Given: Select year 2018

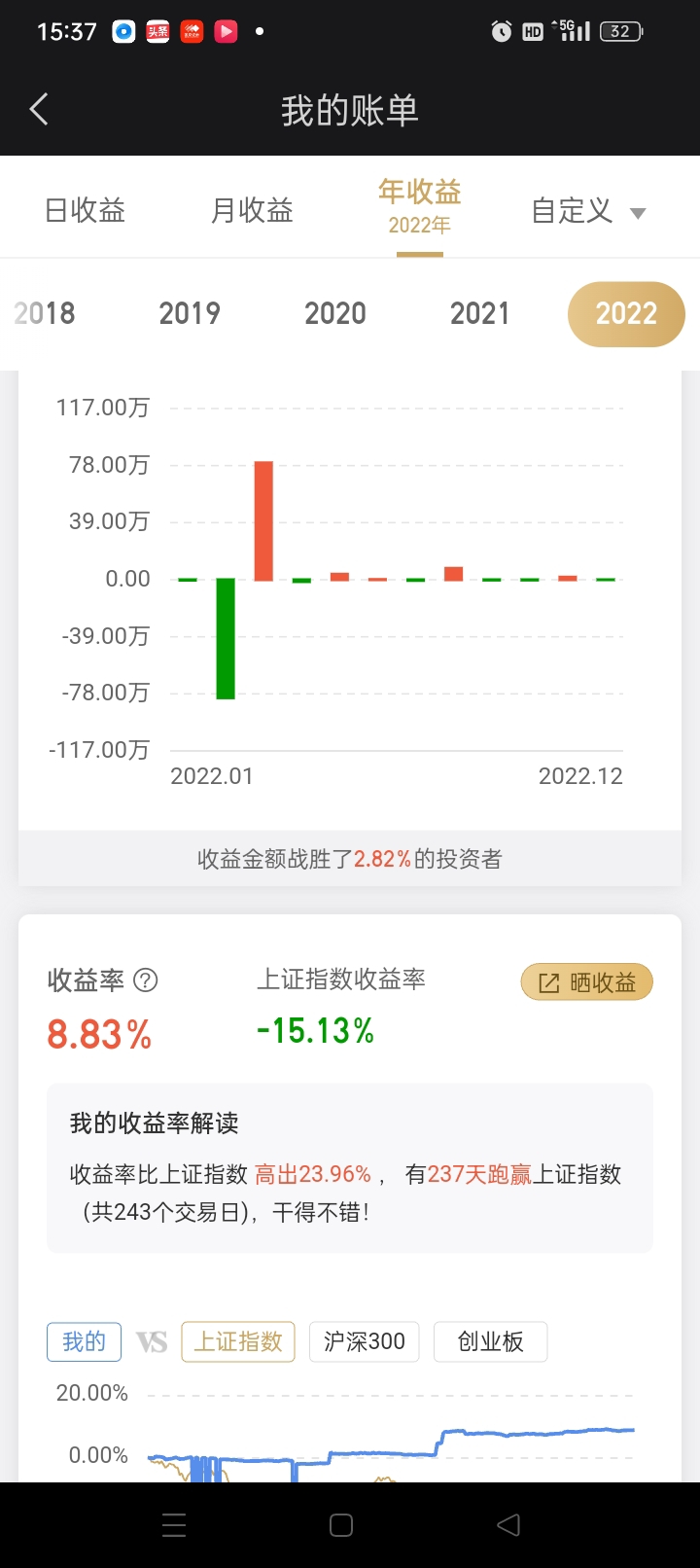Looking at the screenshot, I should (x=45, y=313).
